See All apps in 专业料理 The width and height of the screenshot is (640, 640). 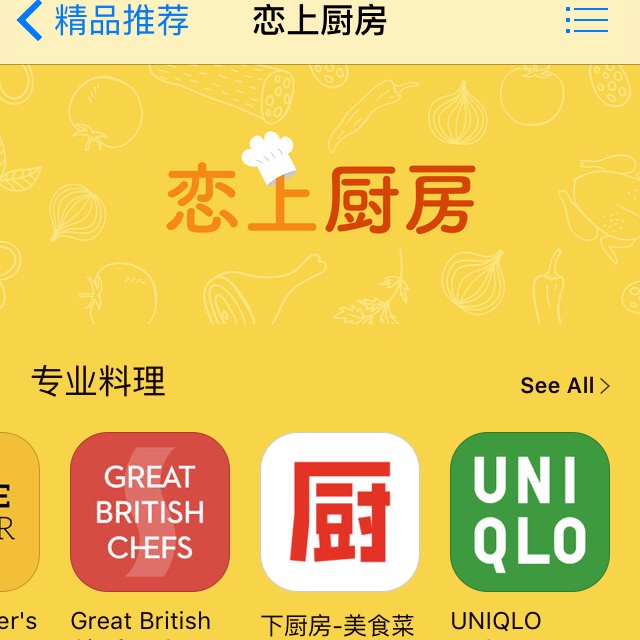(564, 385)
